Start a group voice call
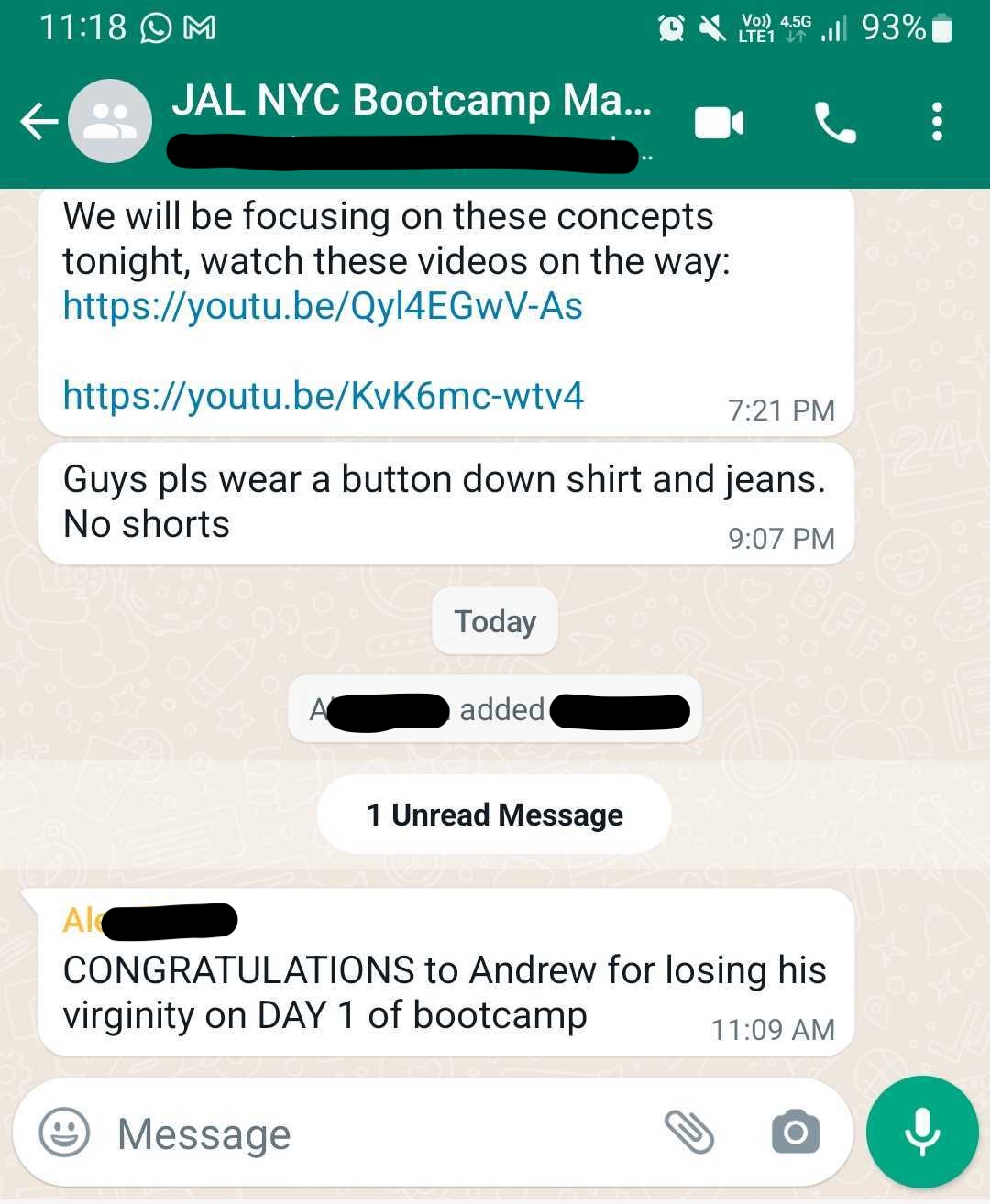 click(x=834, y=122)
